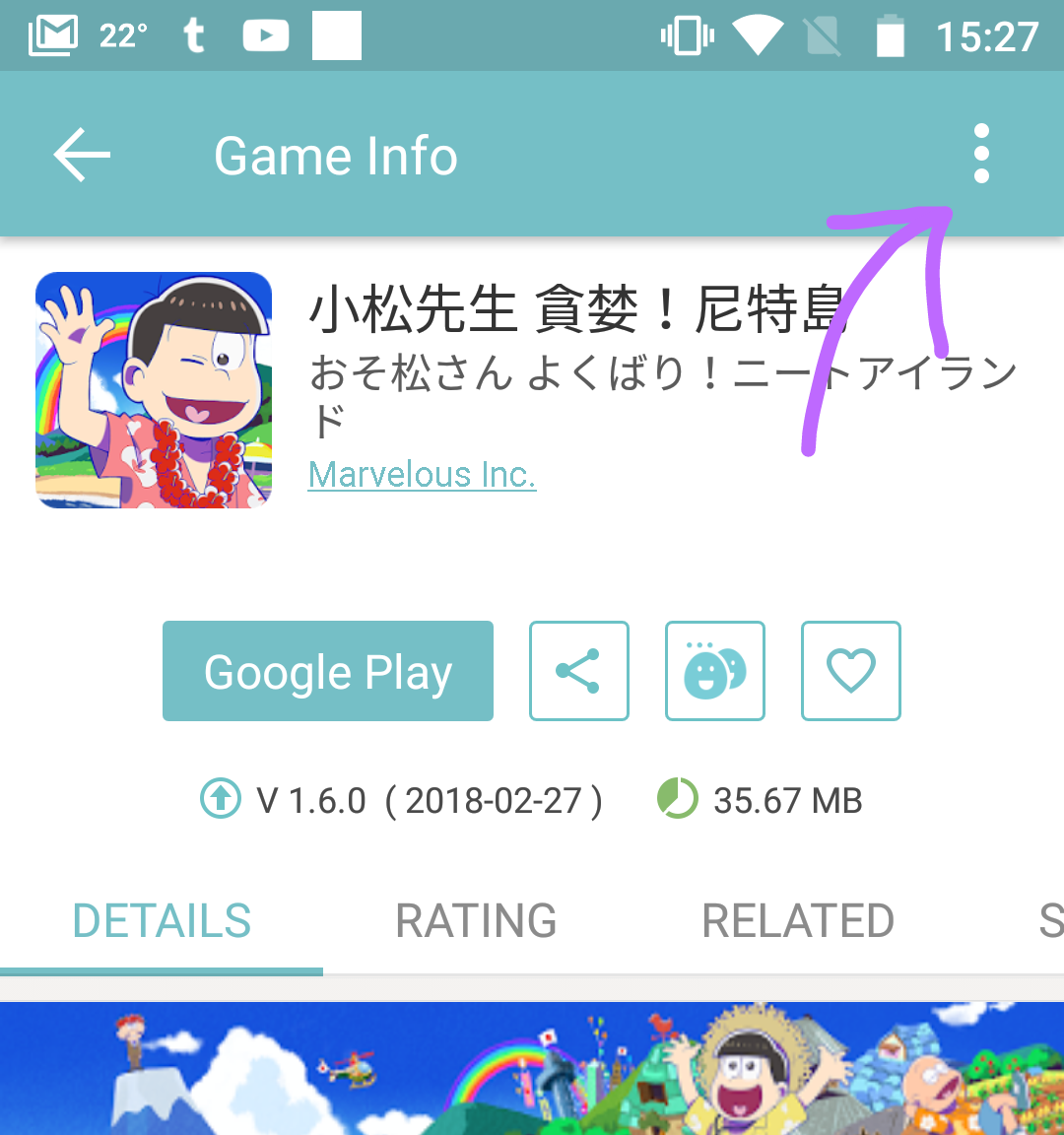Open the translate face icon button
Image resolution: width=1064 pixels, height=1135 pixels.
click(x=714, y=671)
